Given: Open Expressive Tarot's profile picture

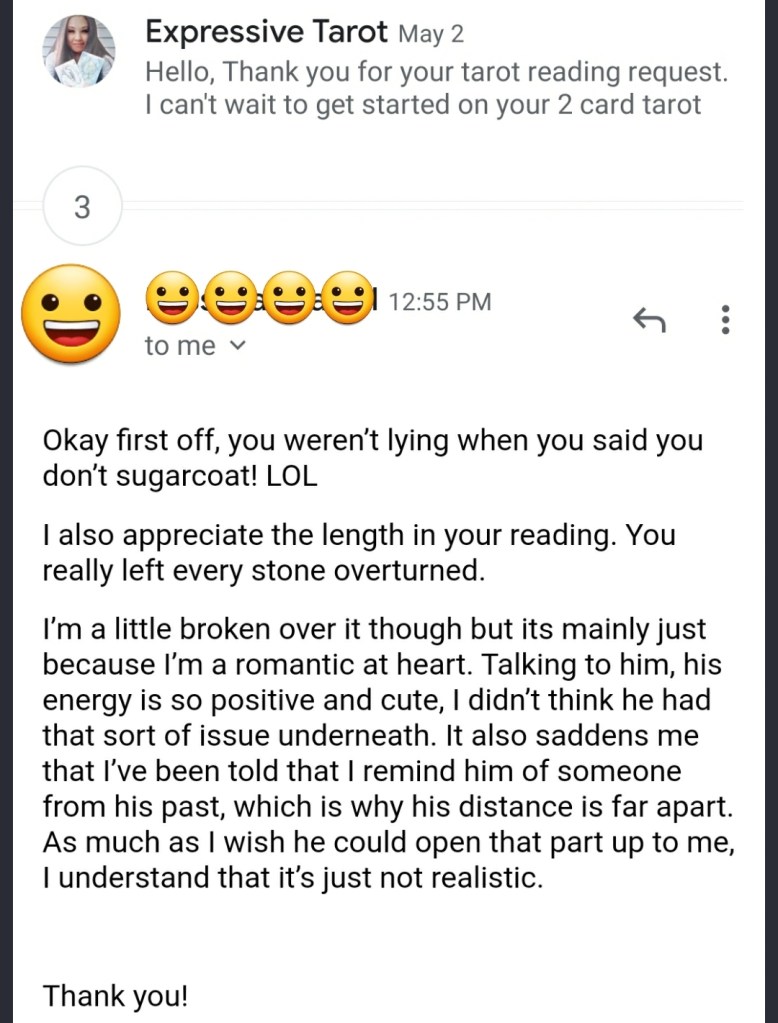Looking at the screenshot, I should click(79, 51).
